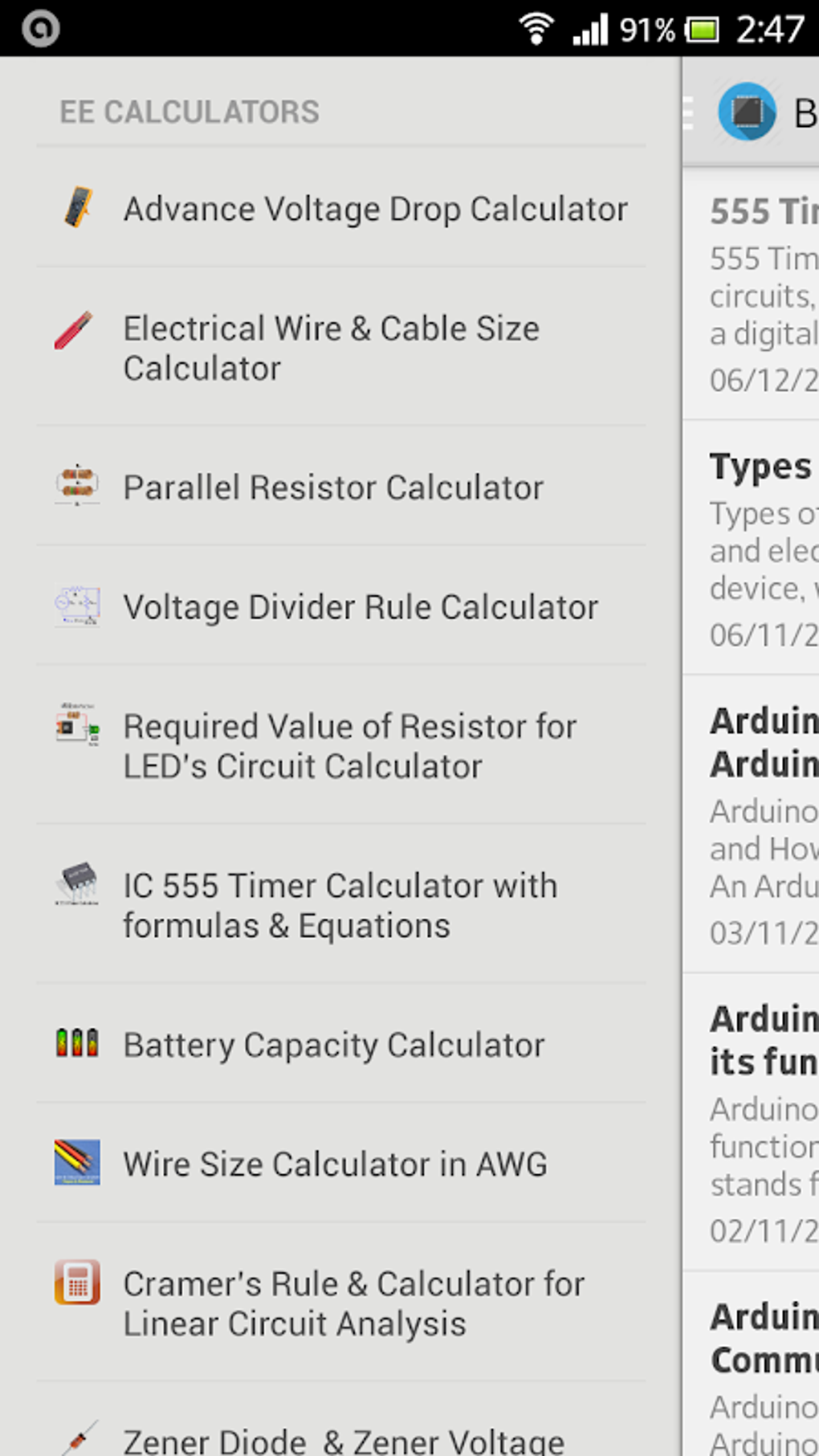Close drawer via the app icon
This screenshot has height=1456, width=819.
click(x=746, y=112)
